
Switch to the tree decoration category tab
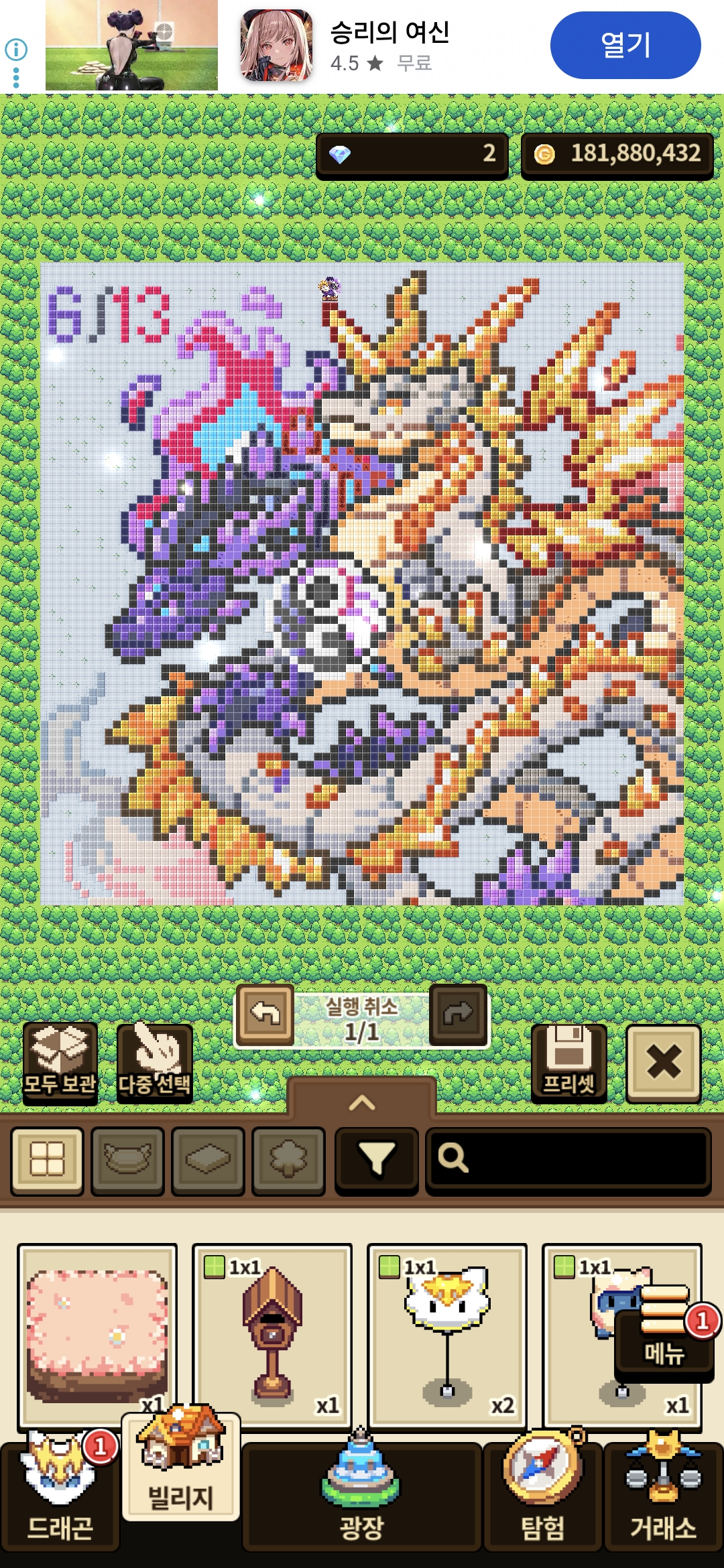(x=288, y=1160)
